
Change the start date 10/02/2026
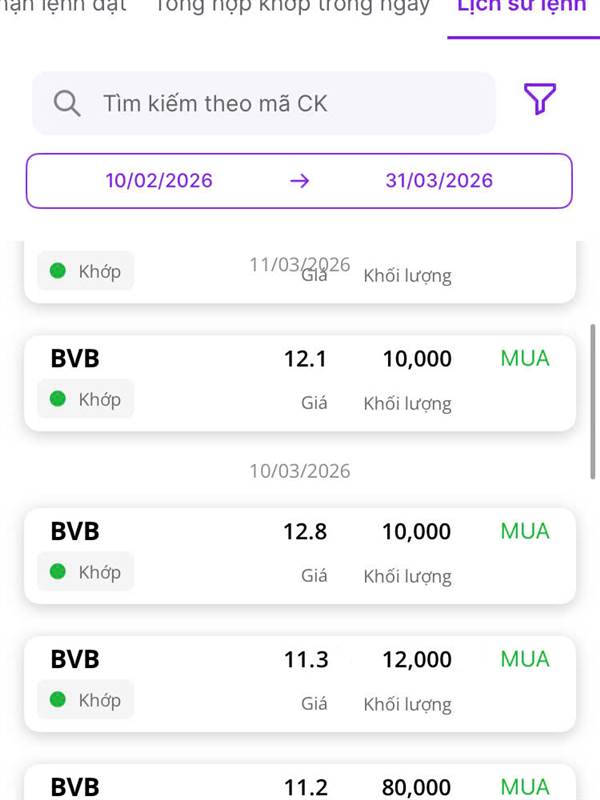(x=159, y=181)
